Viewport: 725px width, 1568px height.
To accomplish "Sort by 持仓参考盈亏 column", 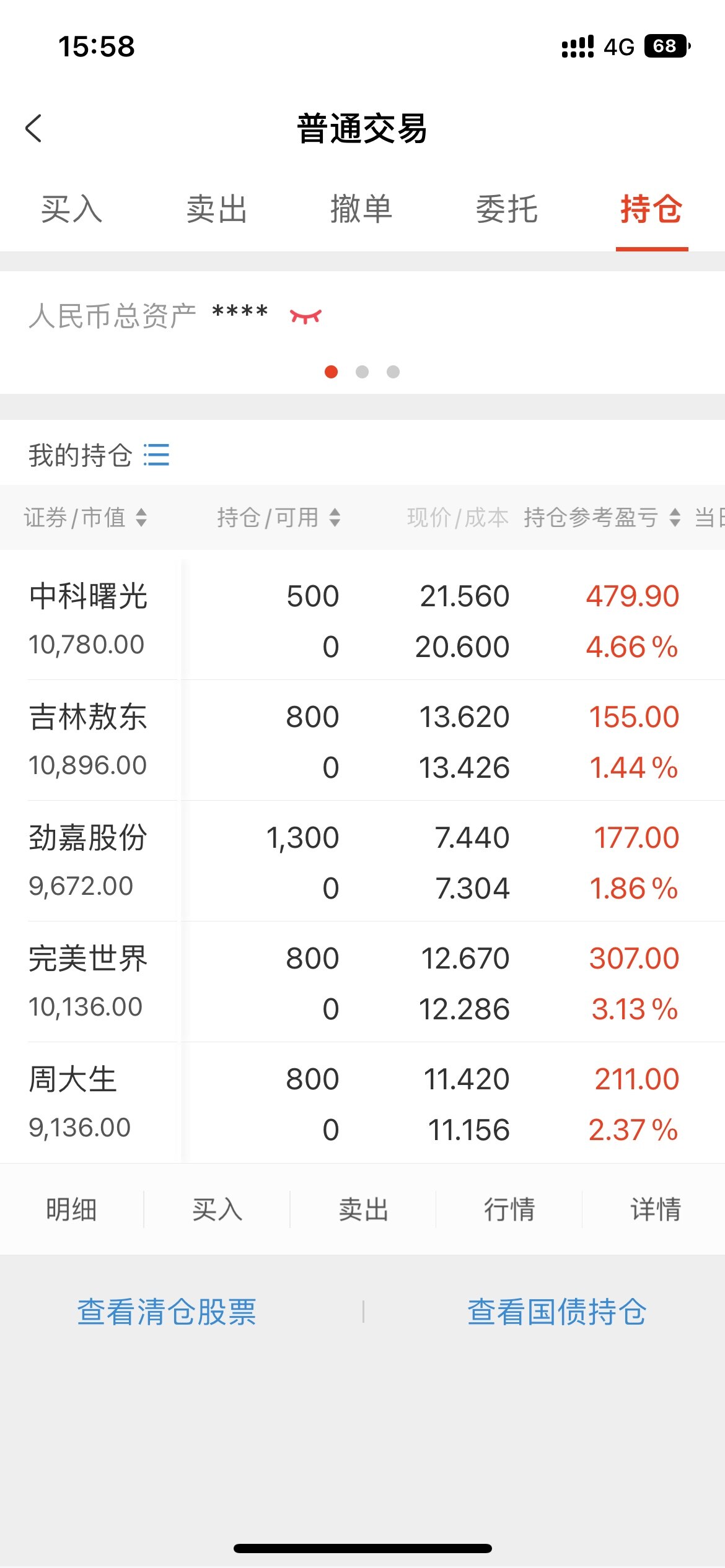I will (602, 517).
